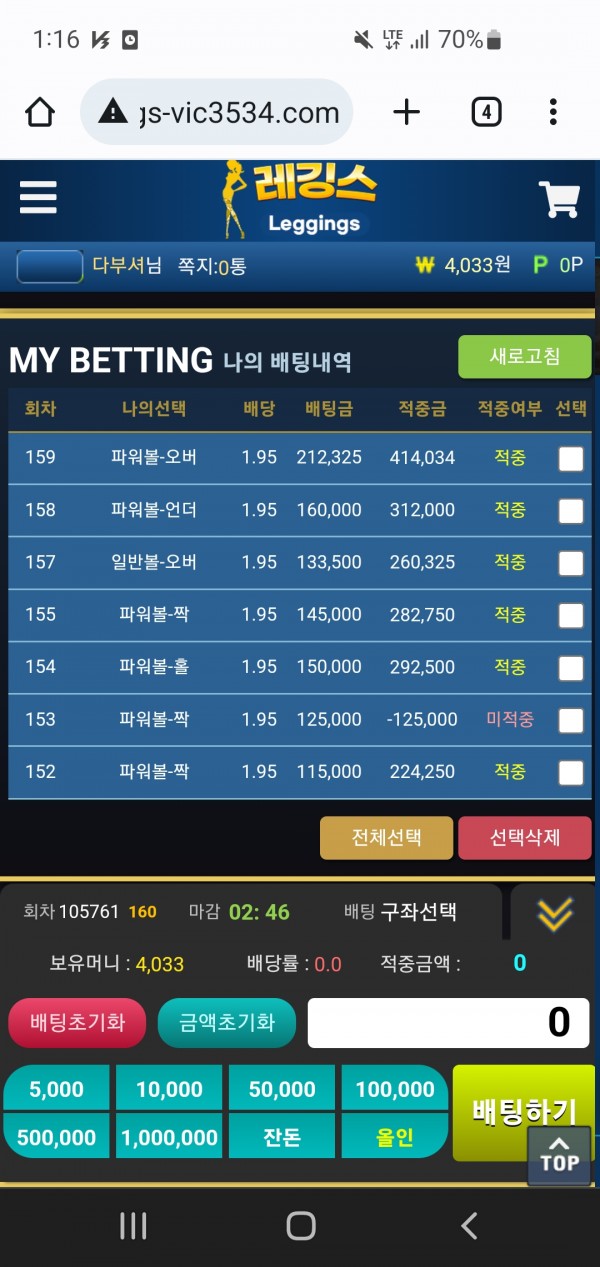Select the checkbox for round 157
The height and width of the screenshot is (1267, 600).
(570, 563)
